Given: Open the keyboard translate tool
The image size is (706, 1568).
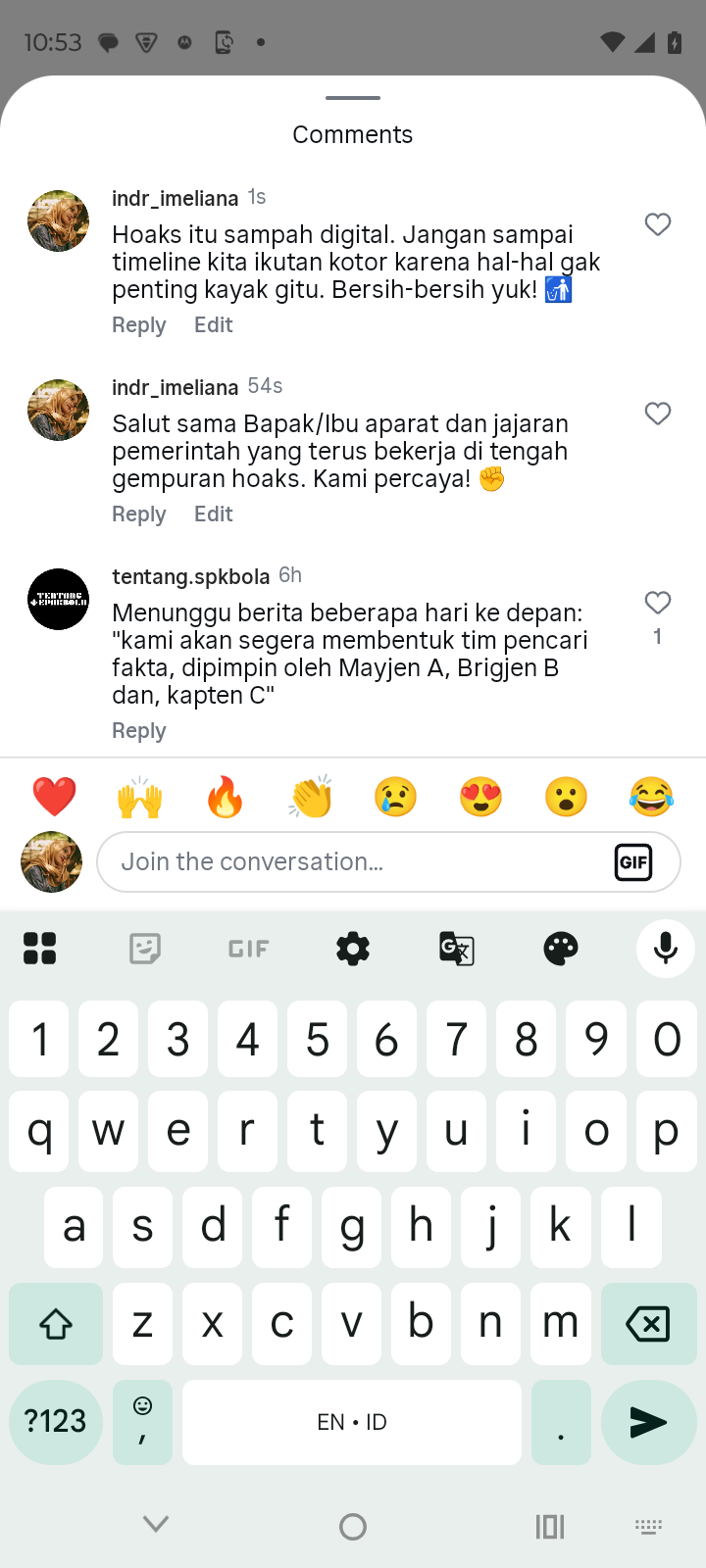Looking at the screenshot, I should tap(457, 949).
